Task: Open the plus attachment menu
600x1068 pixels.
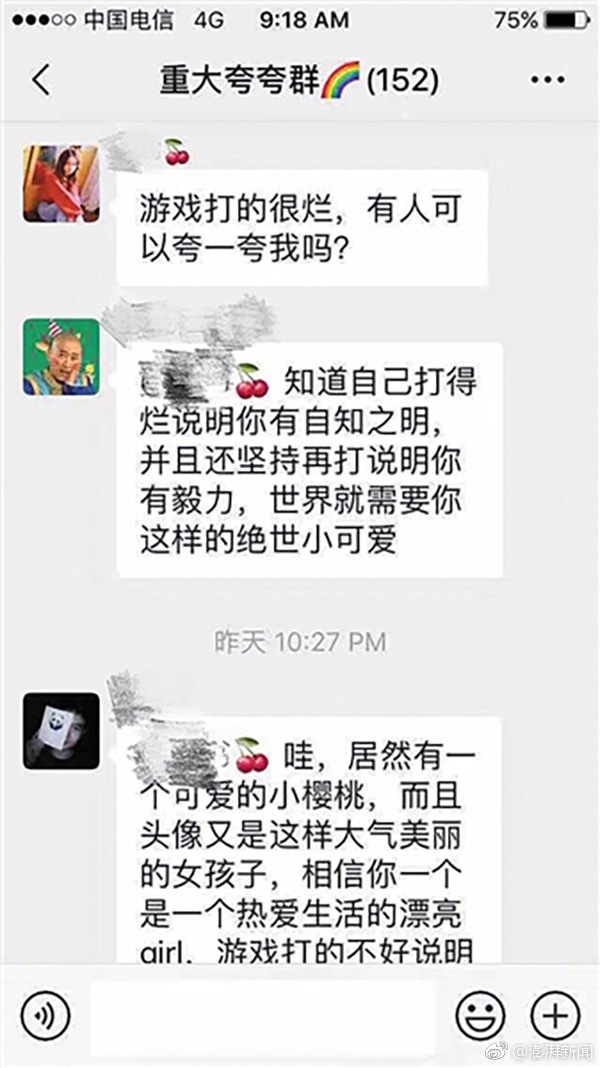Action: click(x=555, y=1017)
